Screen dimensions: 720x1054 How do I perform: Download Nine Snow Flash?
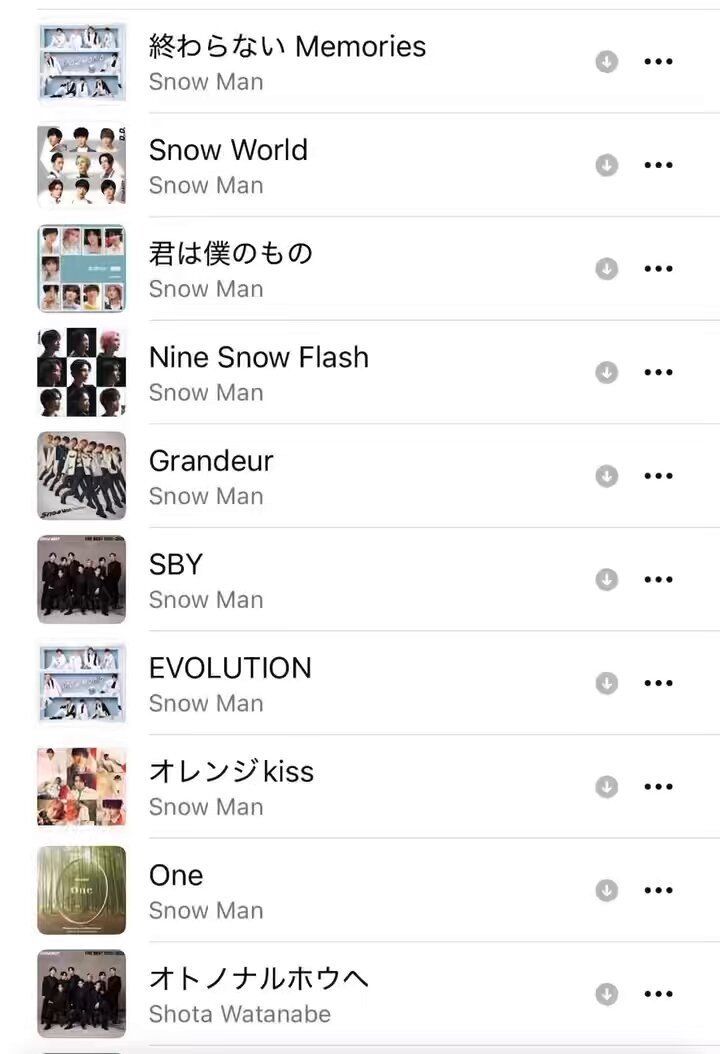pos(607,372)
